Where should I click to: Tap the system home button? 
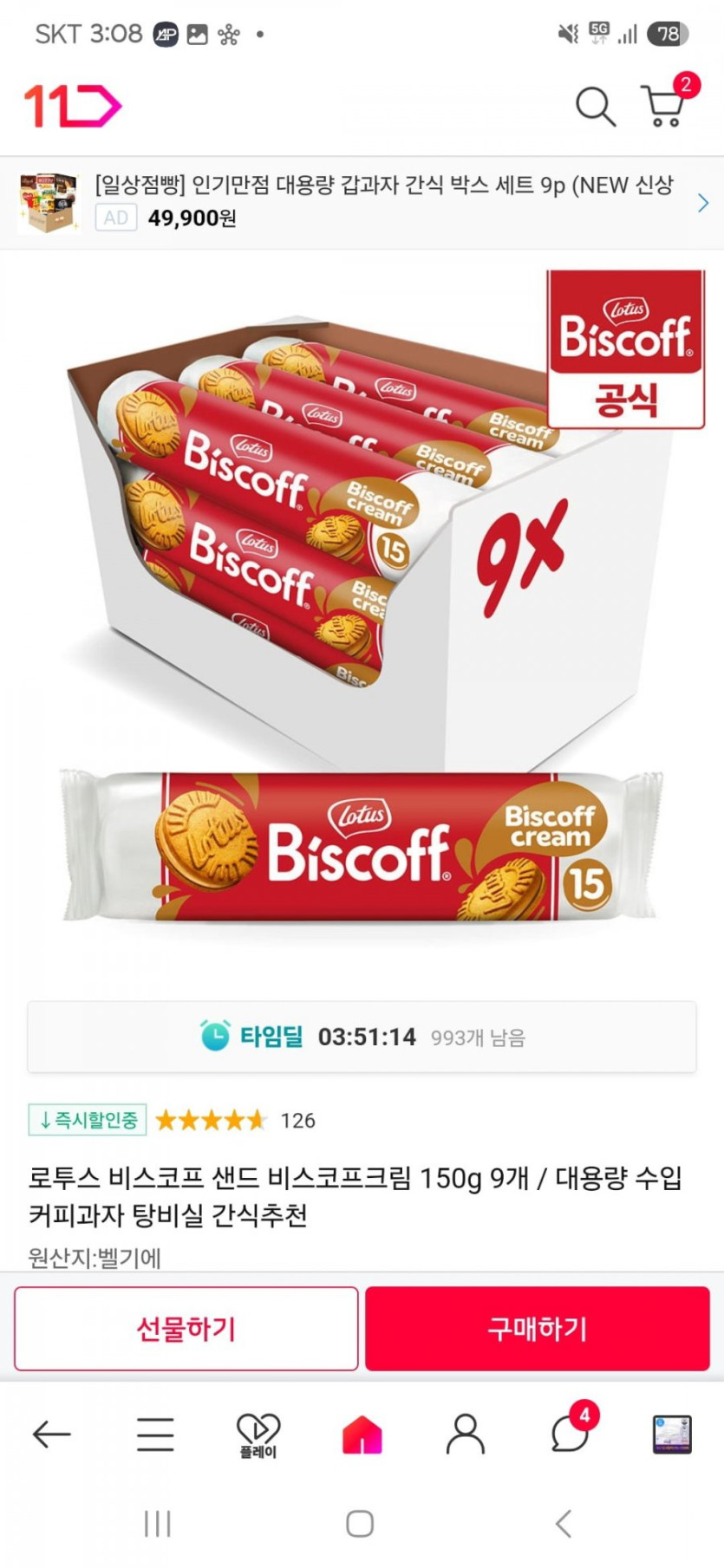(x=360, y=1523)
